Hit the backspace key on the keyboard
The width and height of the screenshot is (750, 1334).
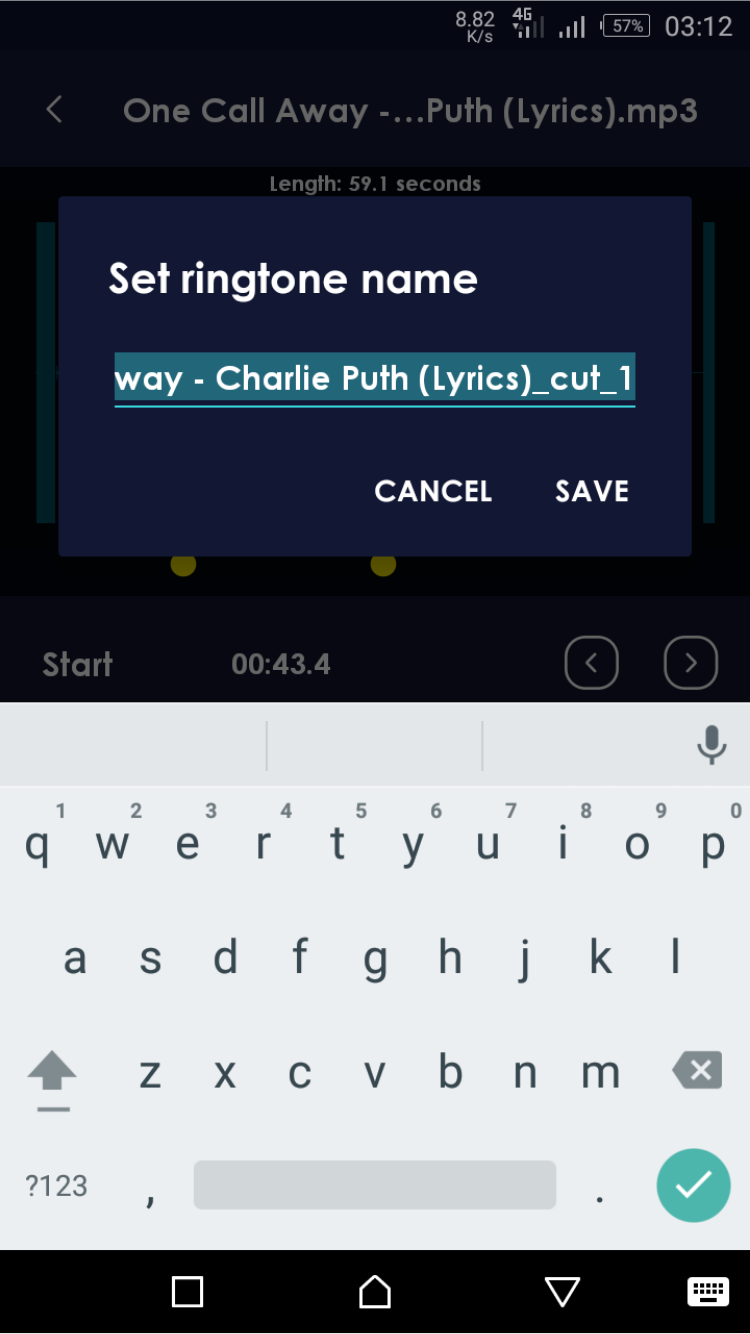click(x=697, y=1072)
